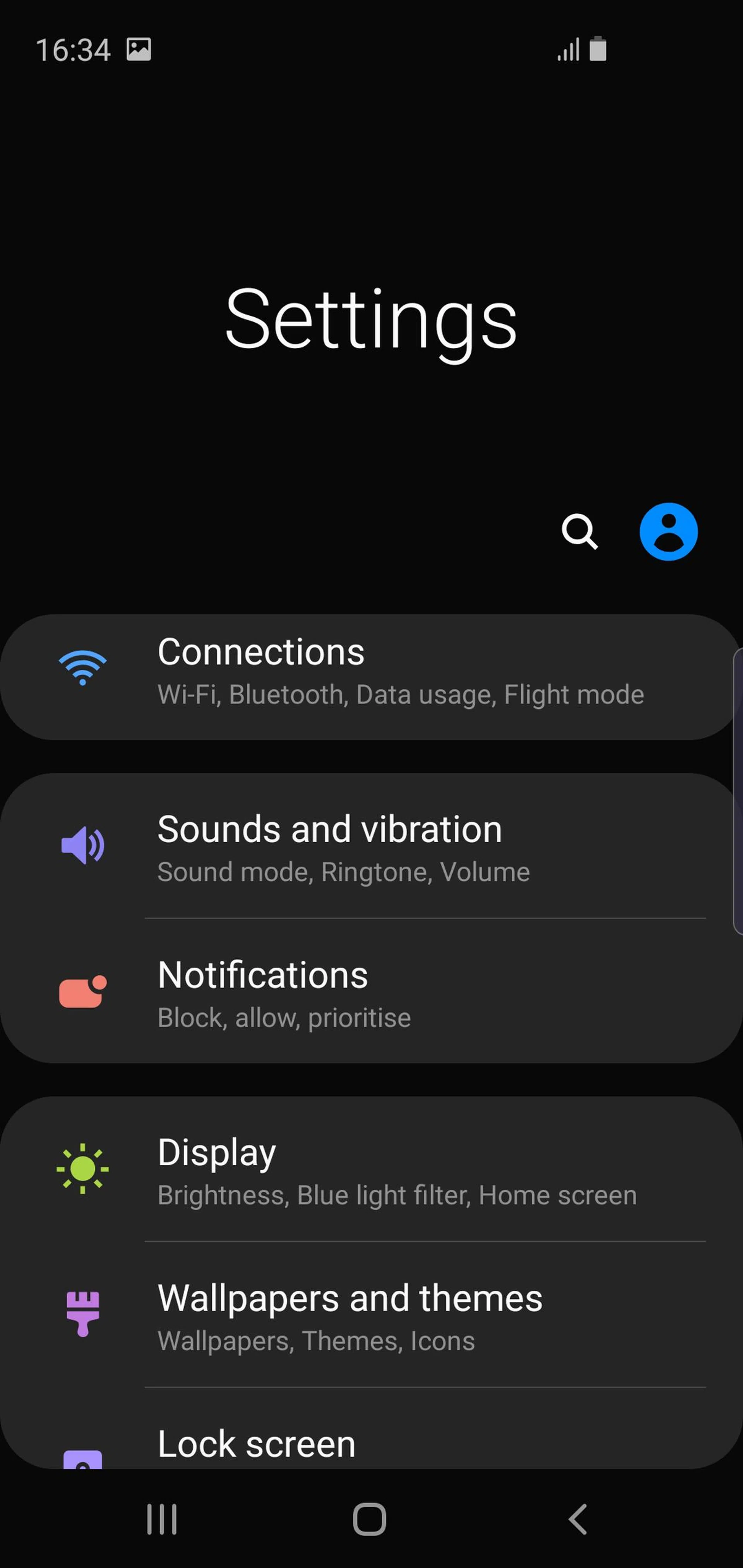Show recent apps
The image size is (743, 1568).
pos(162,1519)
